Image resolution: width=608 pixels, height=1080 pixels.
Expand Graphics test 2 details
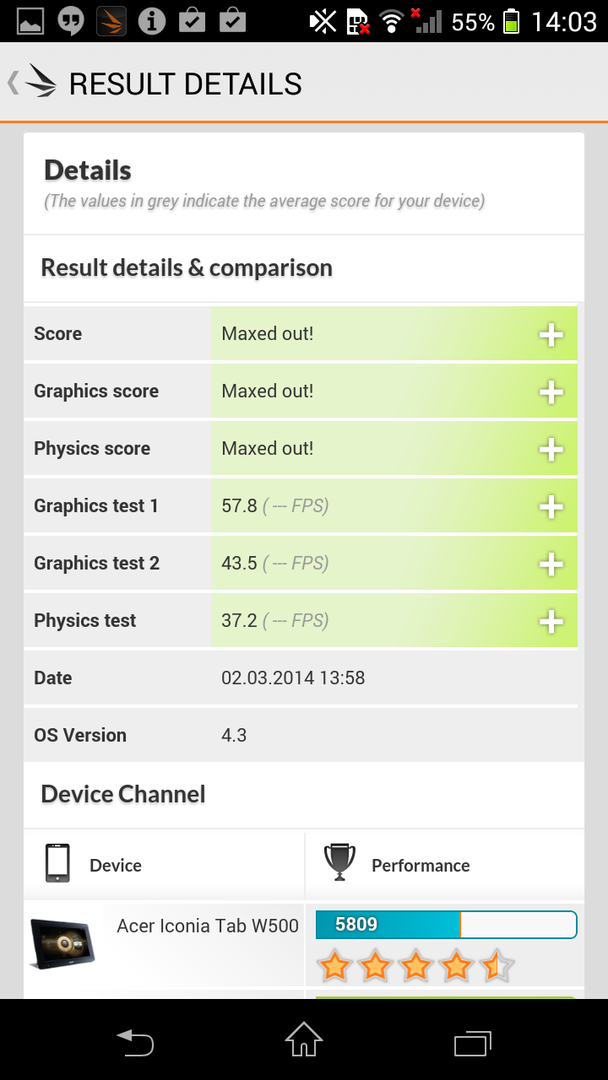pos(551,564)
